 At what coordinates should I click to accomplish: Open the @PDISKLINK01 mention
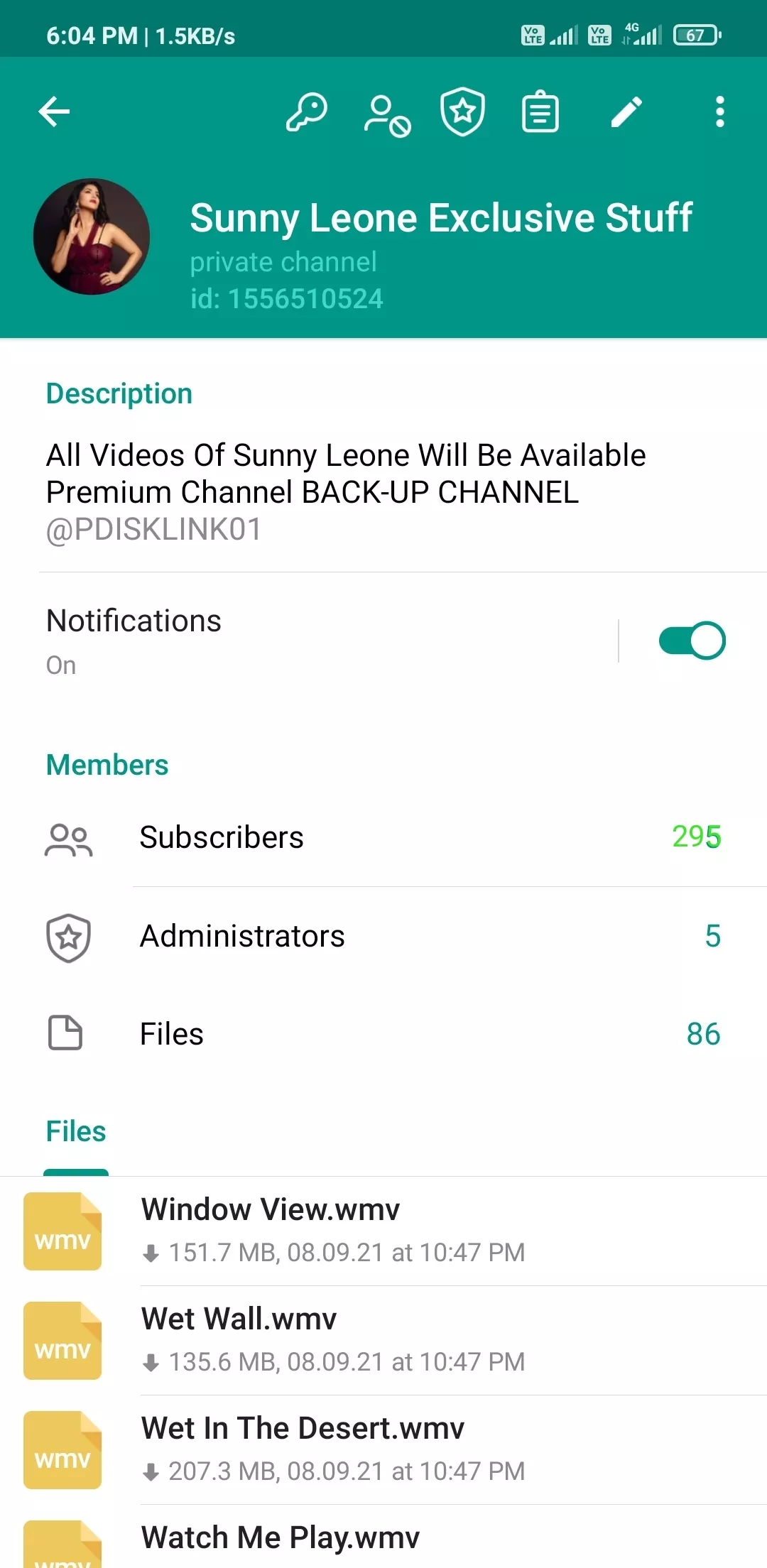[x=153, y=528]
